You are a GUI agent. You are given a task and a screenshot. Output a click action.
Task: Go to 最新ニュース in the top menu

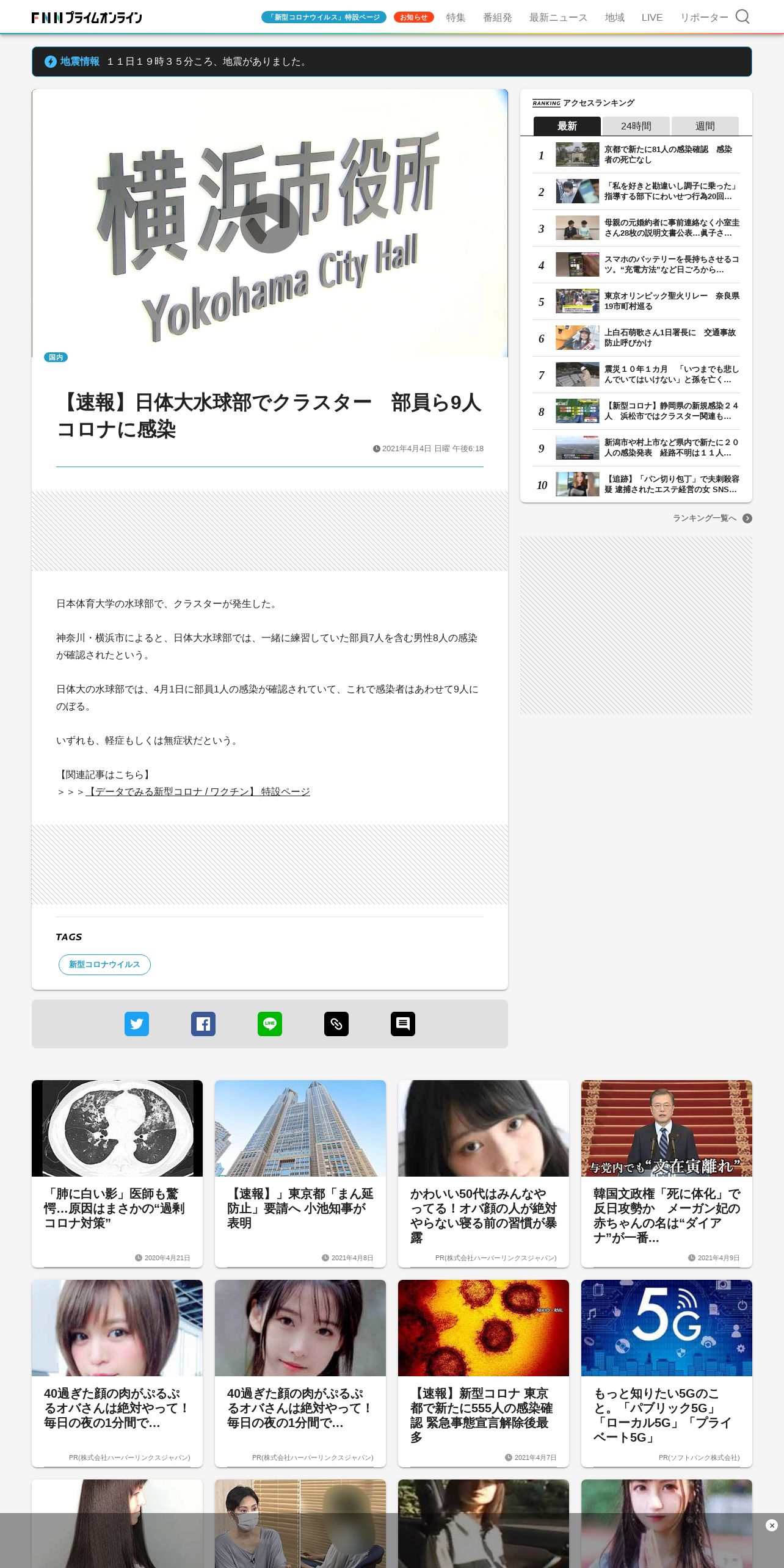click(x=558, y=17)
